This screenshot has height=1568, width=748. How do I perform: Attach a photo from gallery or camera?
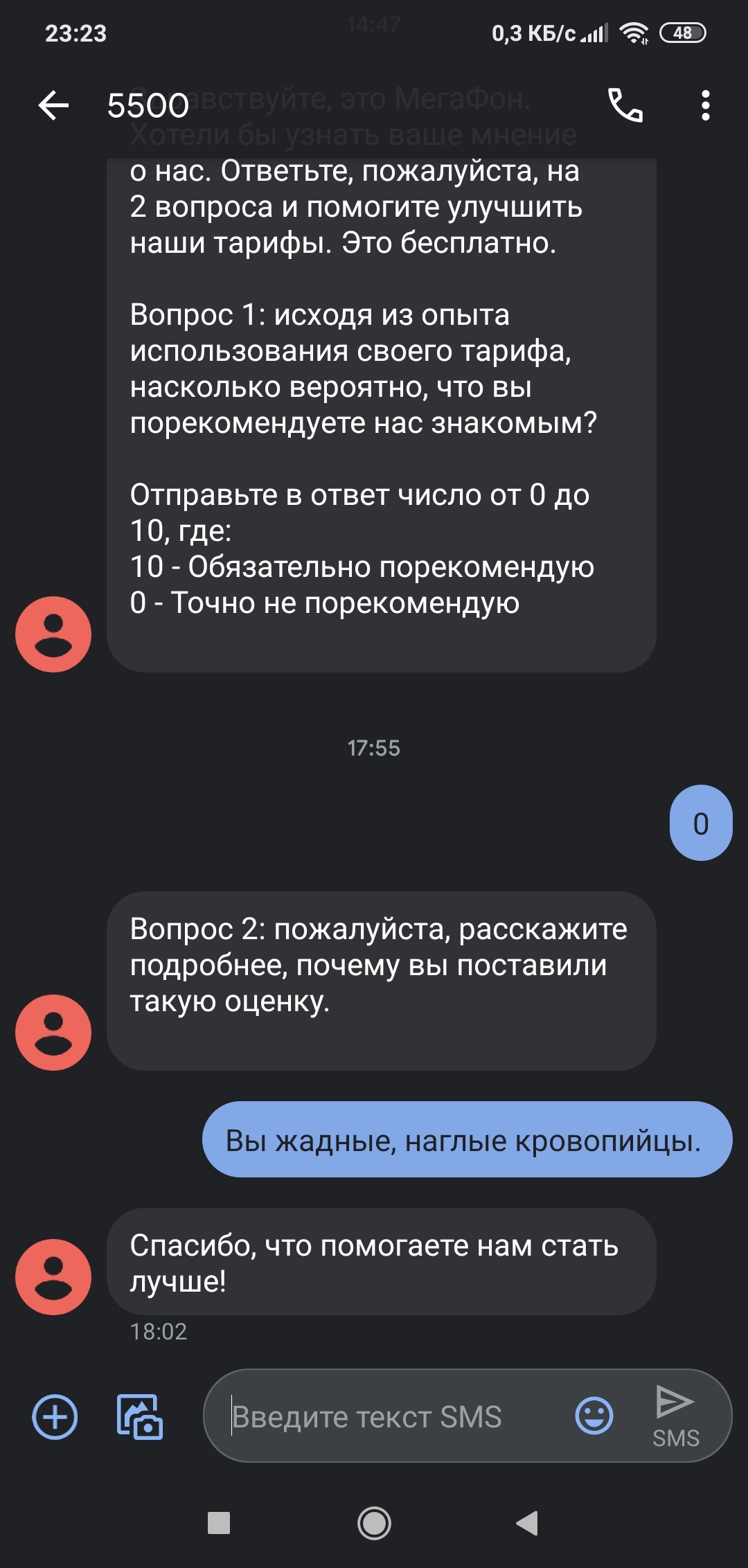[x=140, y=1416]
